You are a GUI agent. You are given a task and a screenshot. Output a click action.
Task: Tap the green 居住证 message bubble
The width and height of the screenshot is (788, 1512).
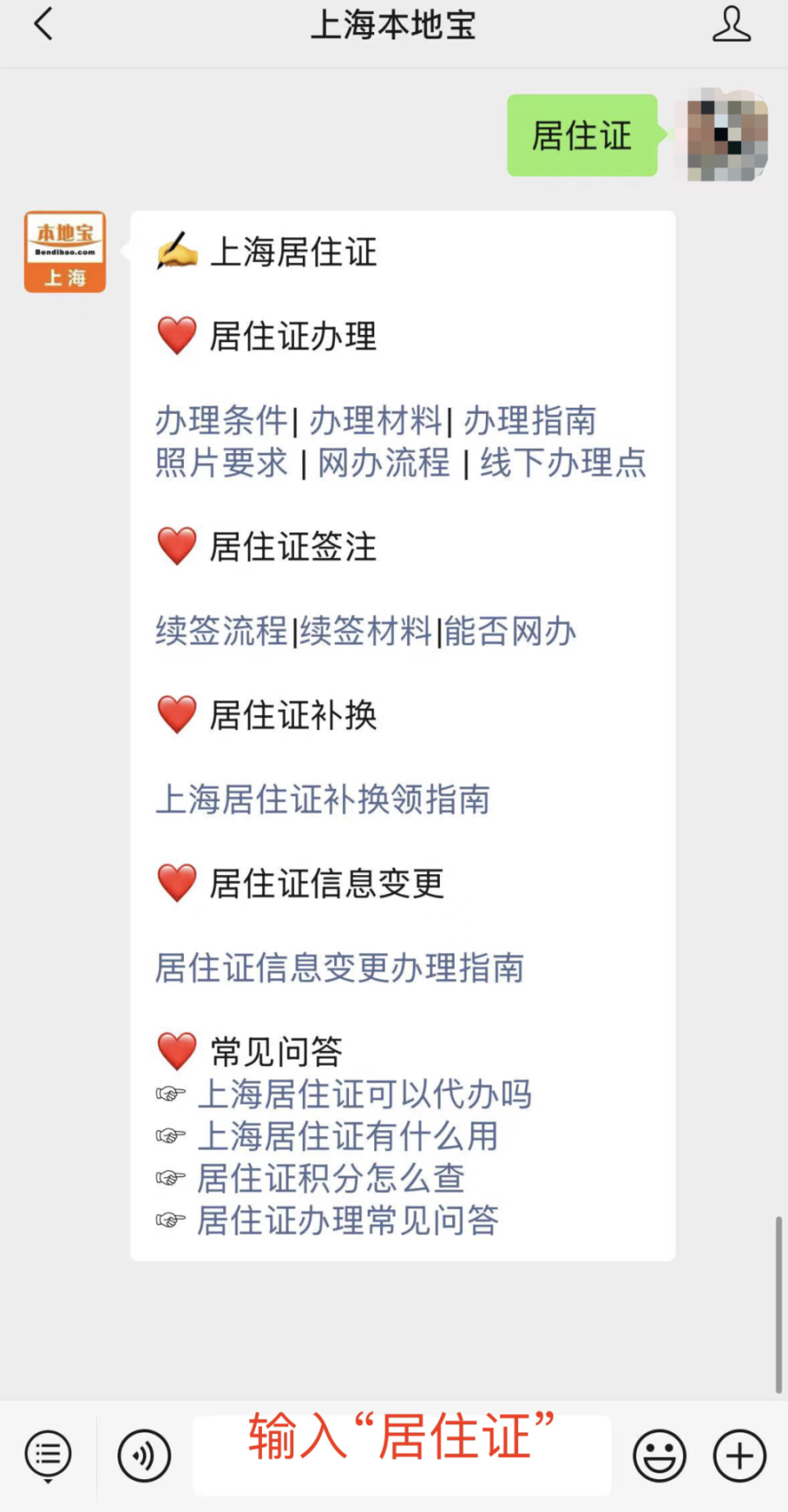[x=582, y=135]
